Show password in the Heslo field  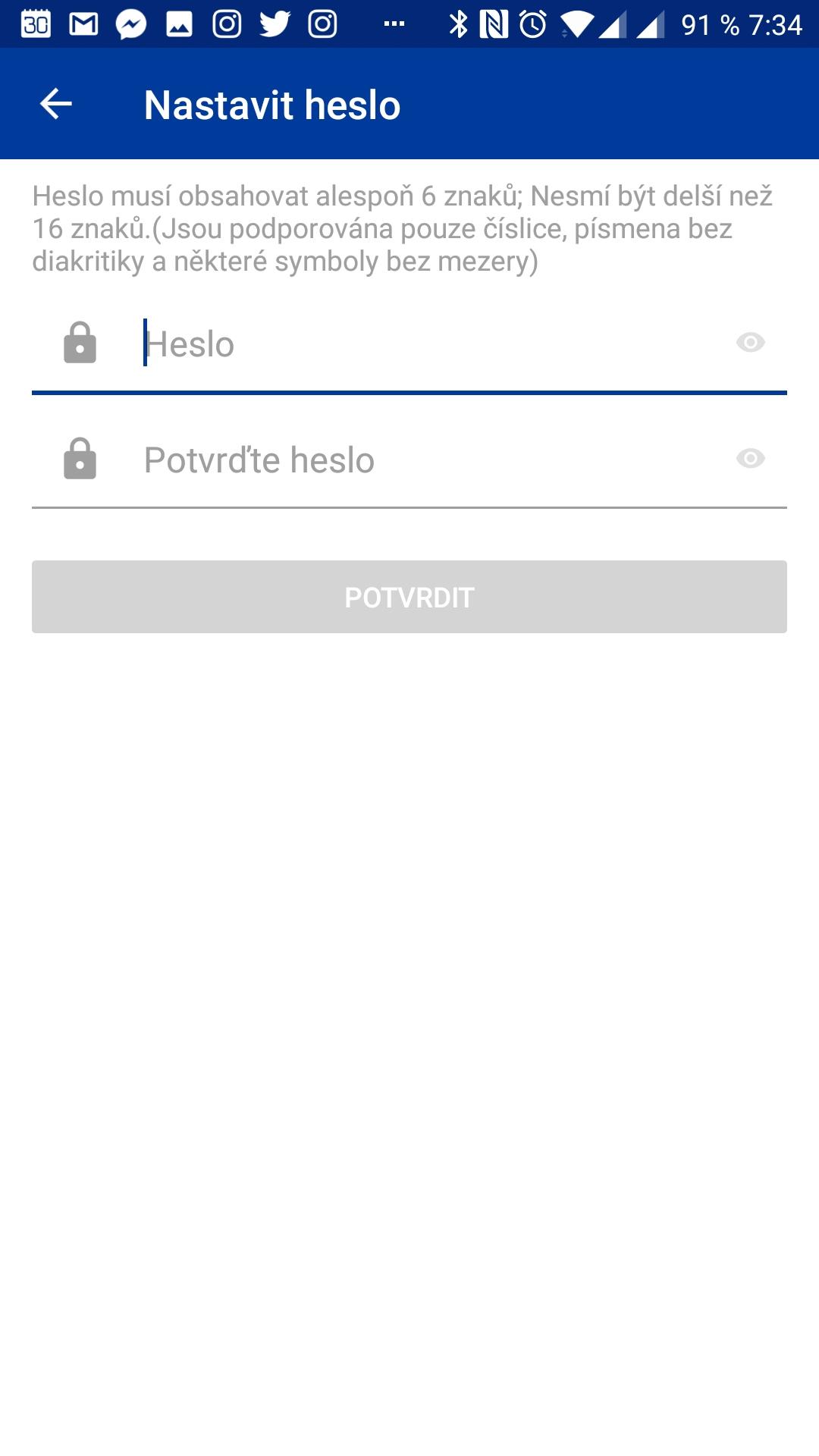[x=750, y=343]
